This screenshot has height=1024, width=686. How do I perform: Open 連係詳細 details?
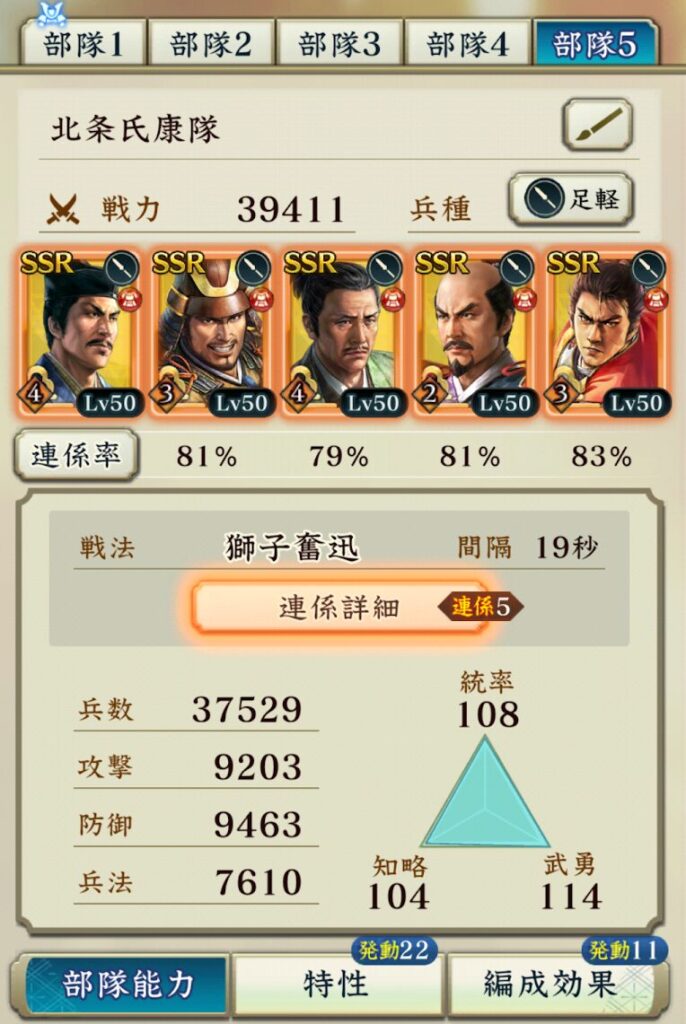(340, 607)
